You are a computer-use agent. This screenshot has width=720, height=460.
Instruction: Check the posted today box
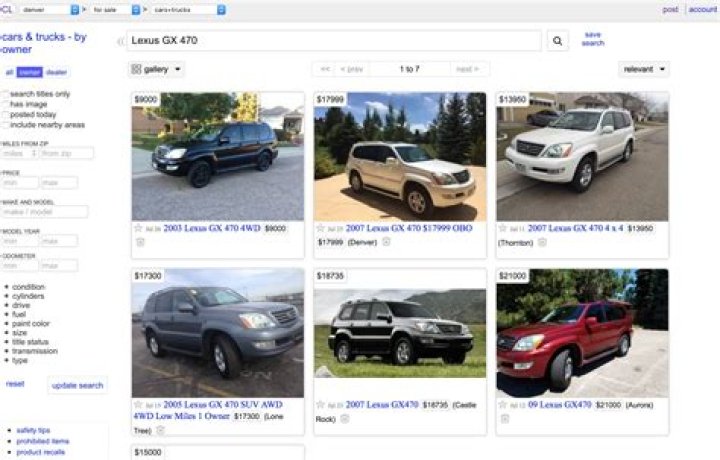click(x=5, y=114)
